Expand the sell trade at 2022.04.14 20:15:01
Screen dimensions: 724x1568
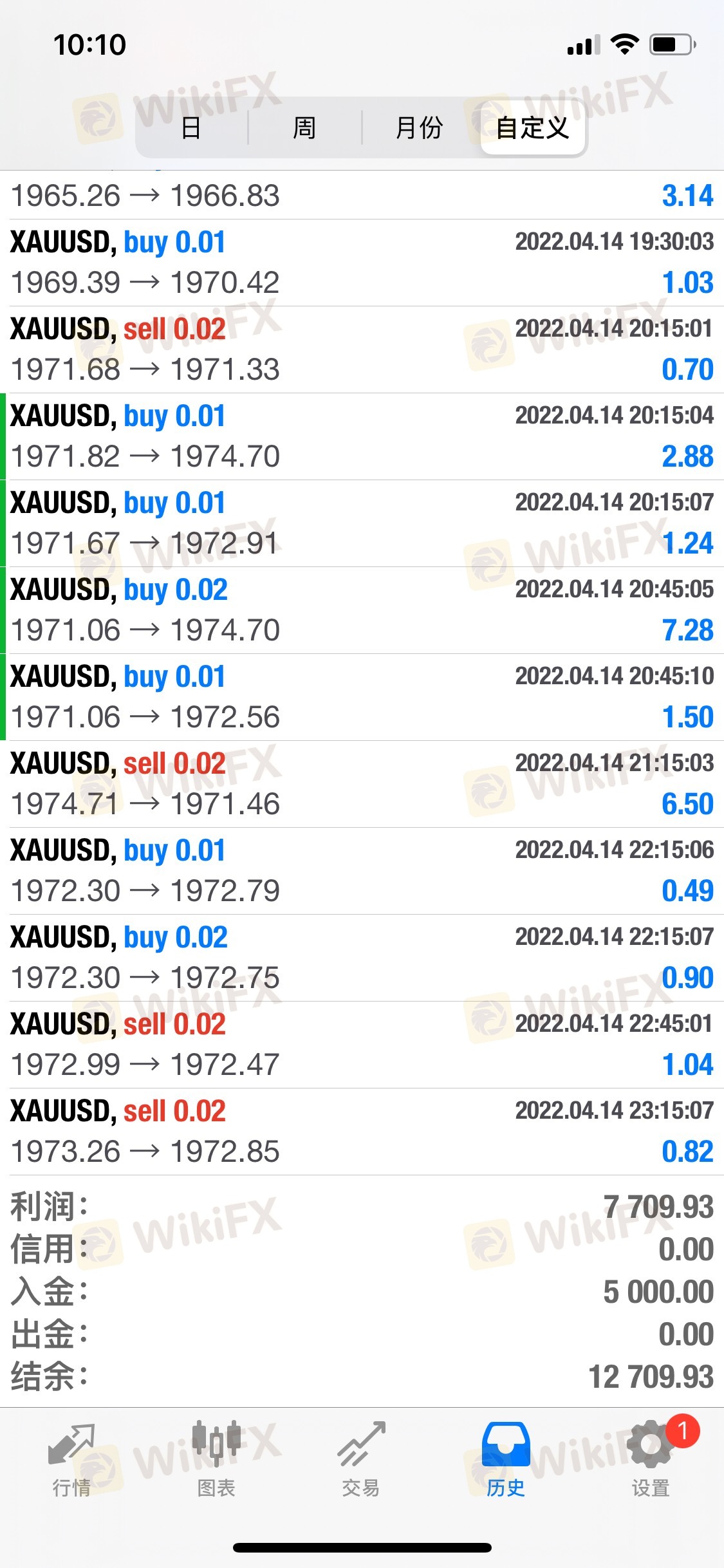(362, 350)
